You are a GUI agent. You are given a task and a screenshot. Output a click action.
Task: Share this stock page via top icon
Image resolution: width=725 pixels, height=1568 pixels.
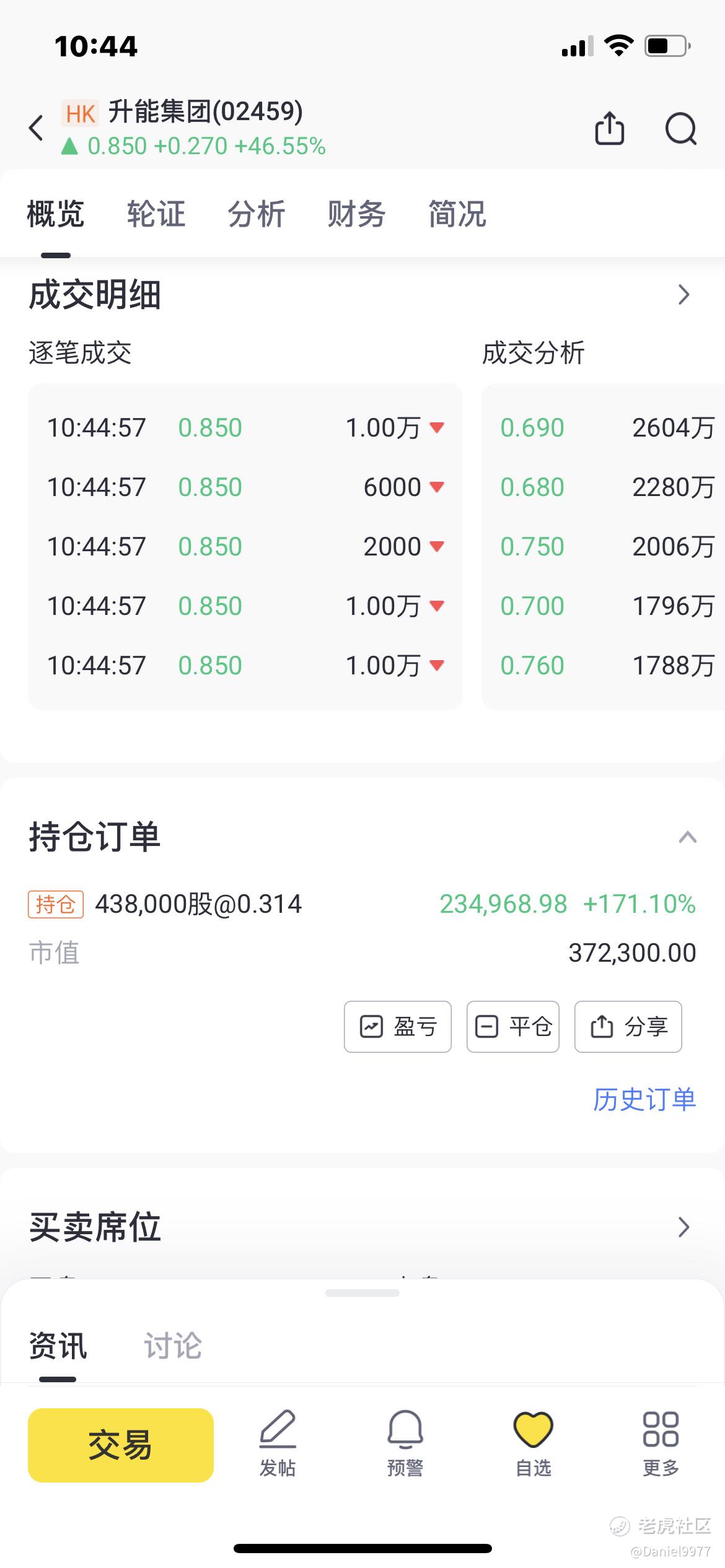click(x=609, y=128)
